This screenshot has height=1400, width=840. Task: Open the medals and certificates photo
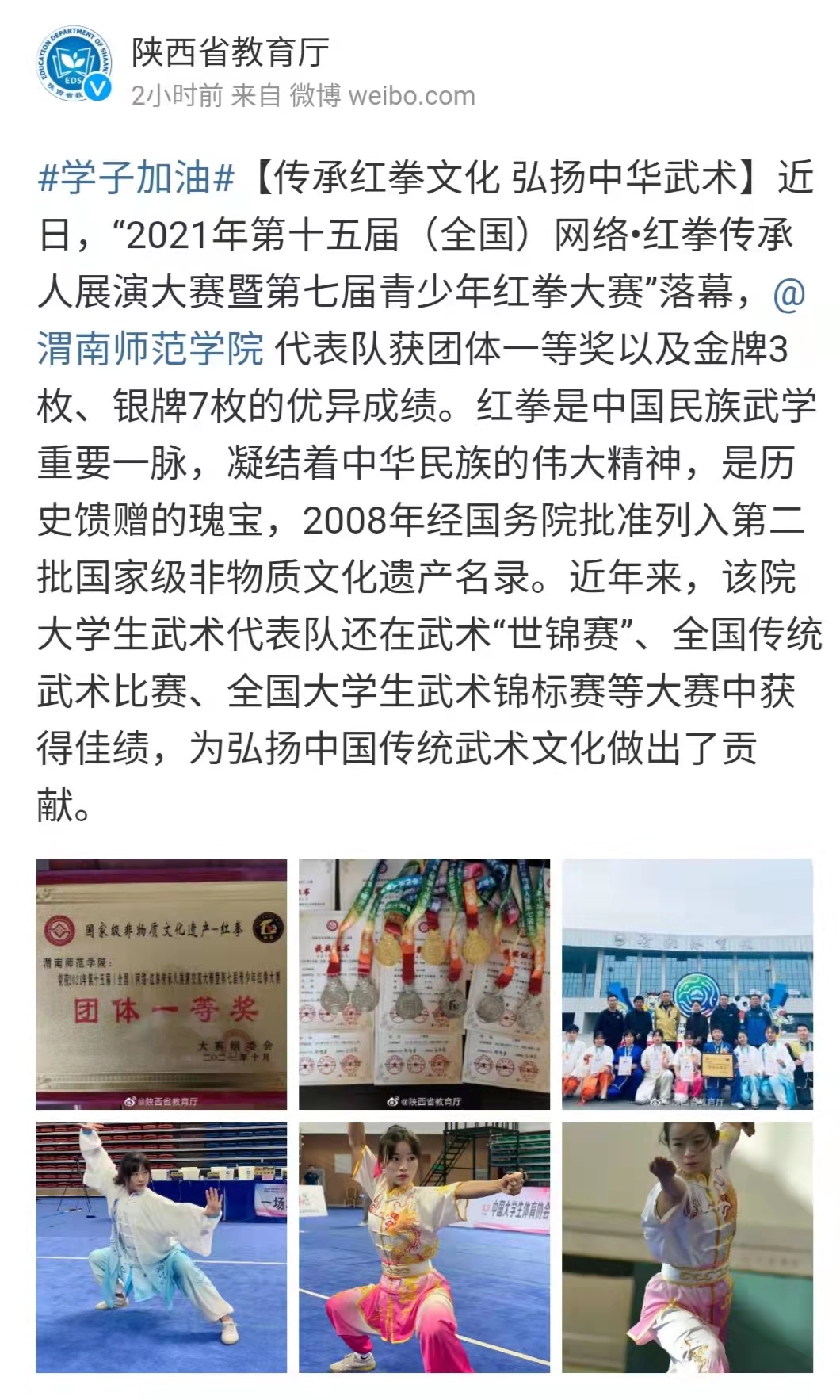(x=424, y=983)
